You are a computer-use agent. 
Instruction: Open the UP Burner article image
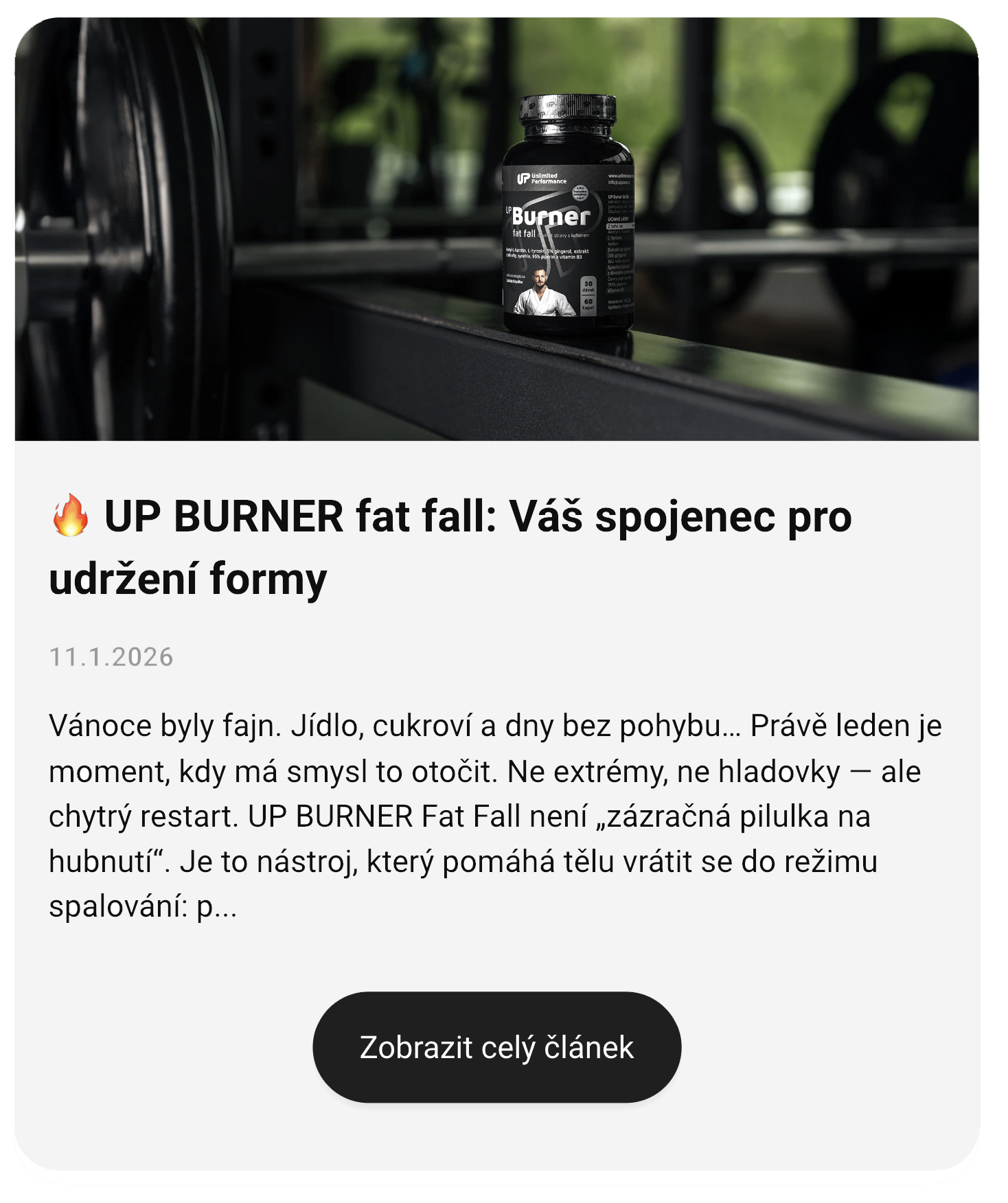point(496,229)
